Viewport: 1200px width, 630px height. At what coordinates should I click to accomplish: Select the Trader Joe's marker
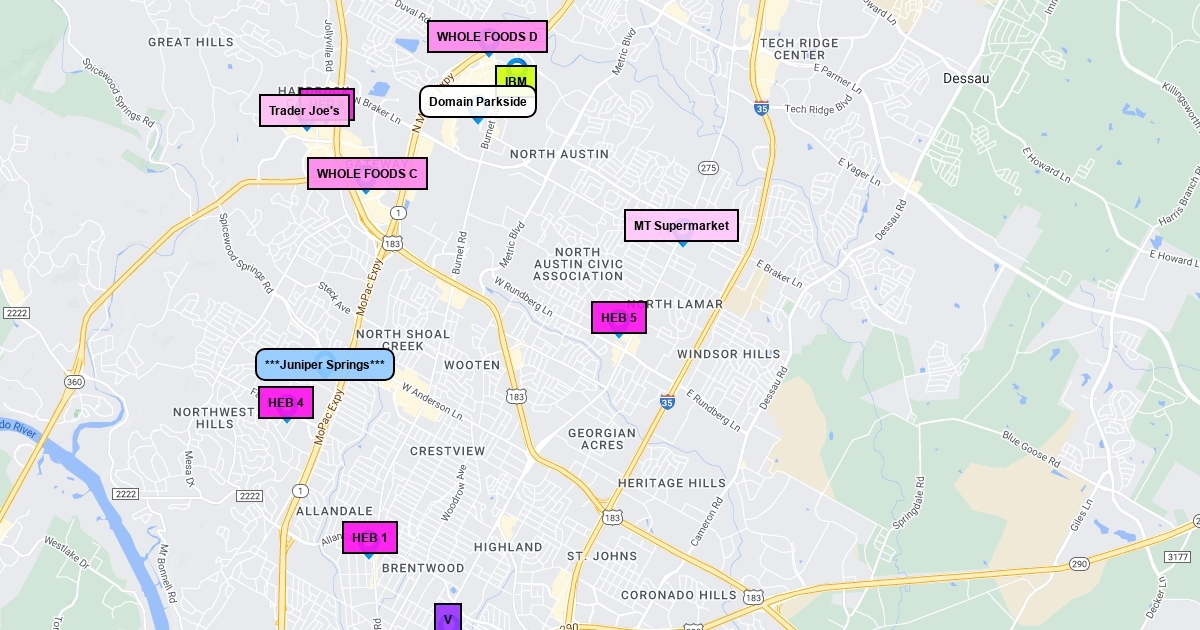point(305,111)
